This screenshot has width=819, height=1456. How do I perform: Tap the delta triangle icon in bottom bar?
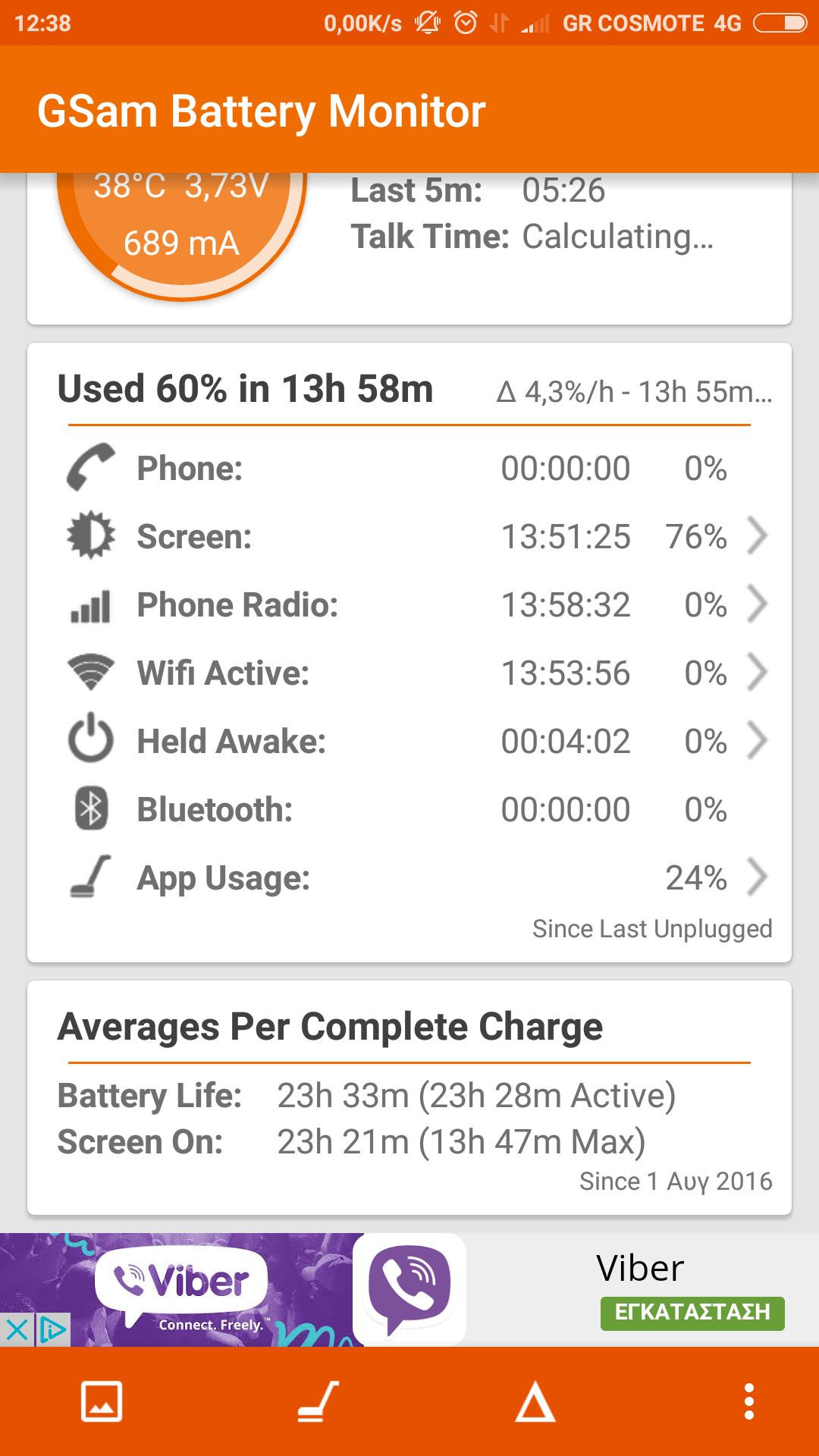pyautogui.click(x=535, y=1401)
